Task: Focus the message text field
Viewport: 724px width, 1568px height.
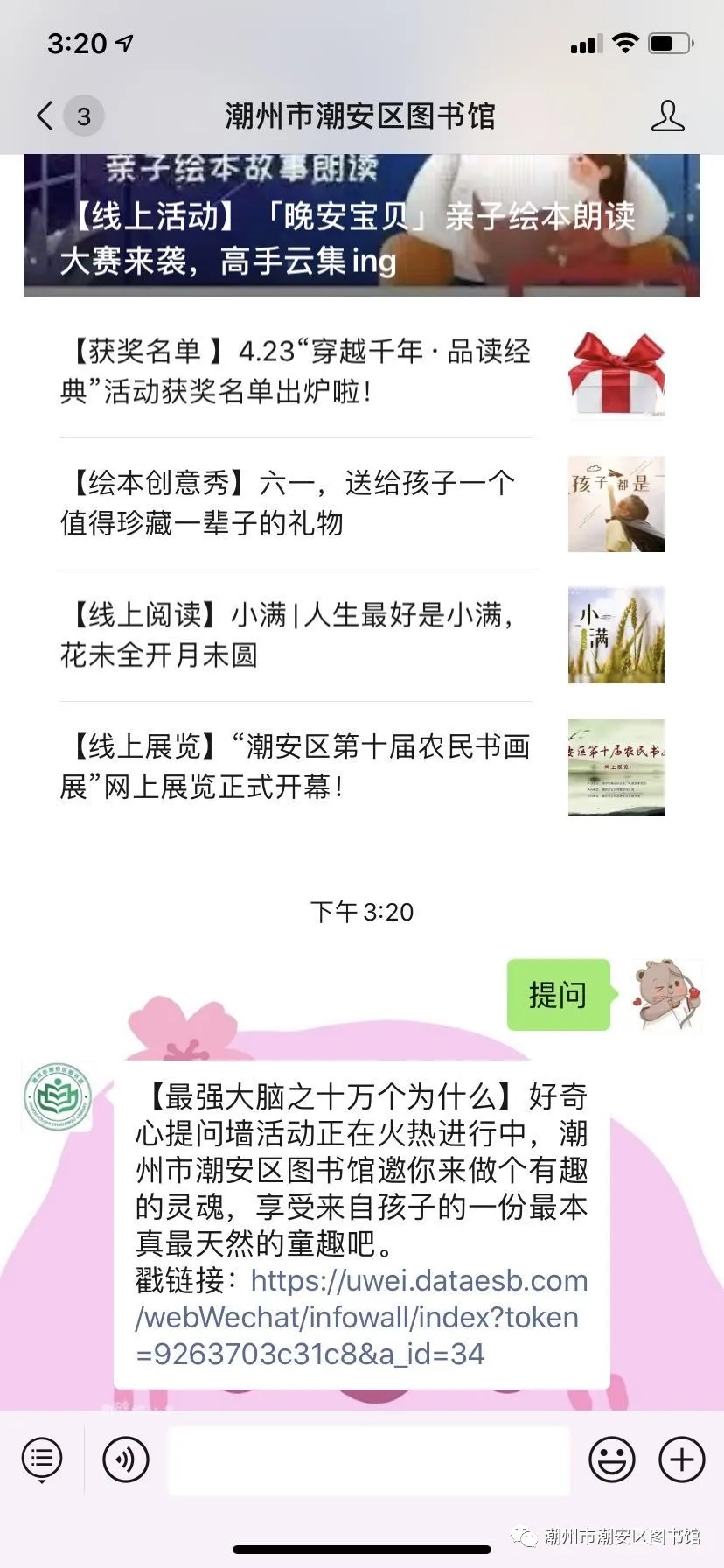Action: point(368,1459)
